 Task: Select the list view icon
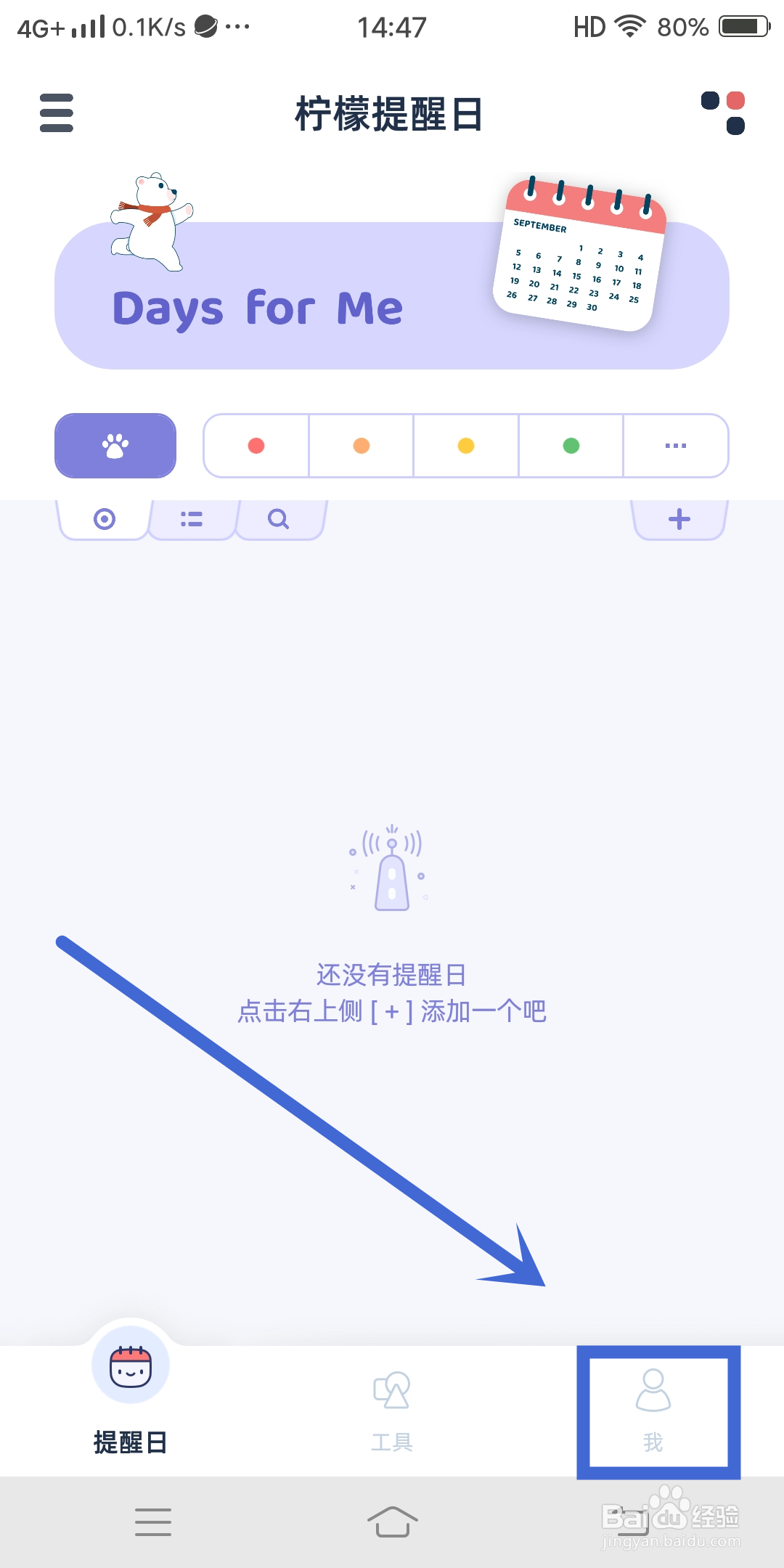pyautogui.click(x=191, y=519)
